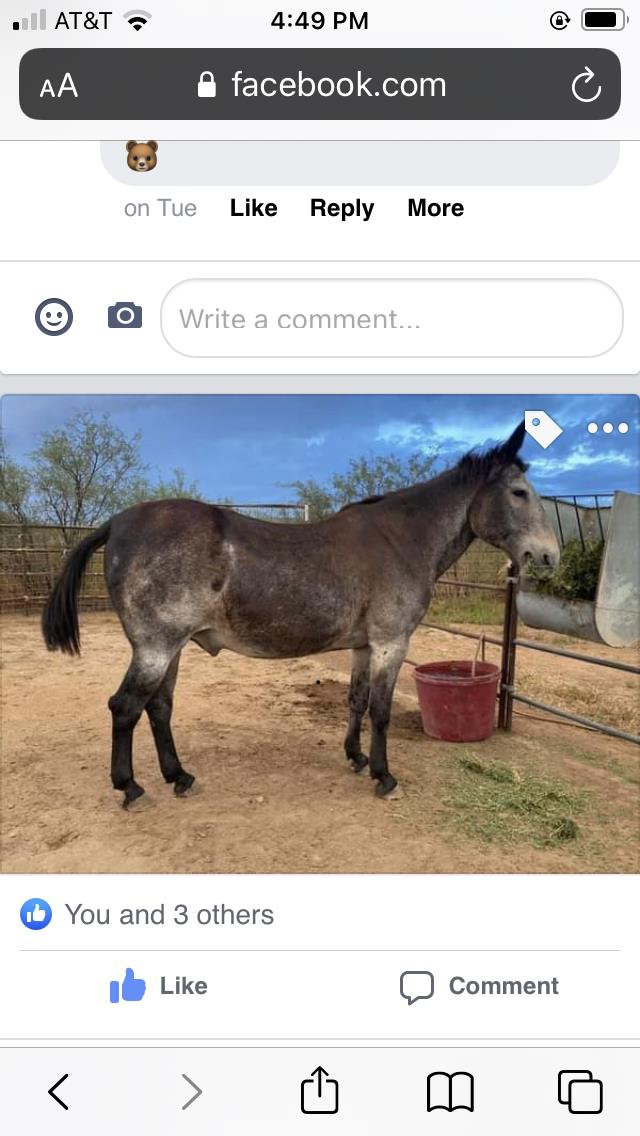The image size is (640, 1136).
Task: Open the three-dot menu on the photo
Action: point(607,428)
